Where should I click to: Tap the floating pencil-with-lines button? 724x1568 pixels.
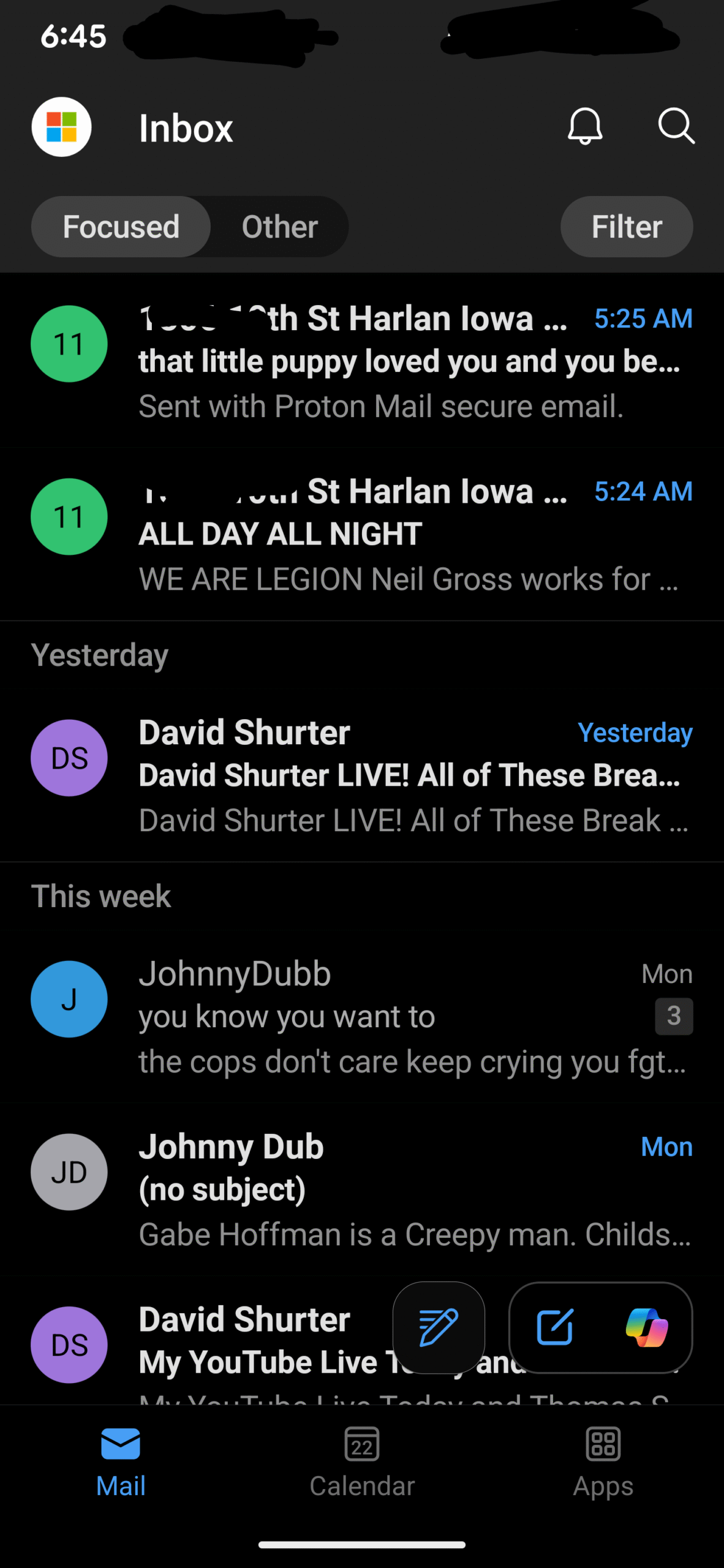[x=439, y=1327]
